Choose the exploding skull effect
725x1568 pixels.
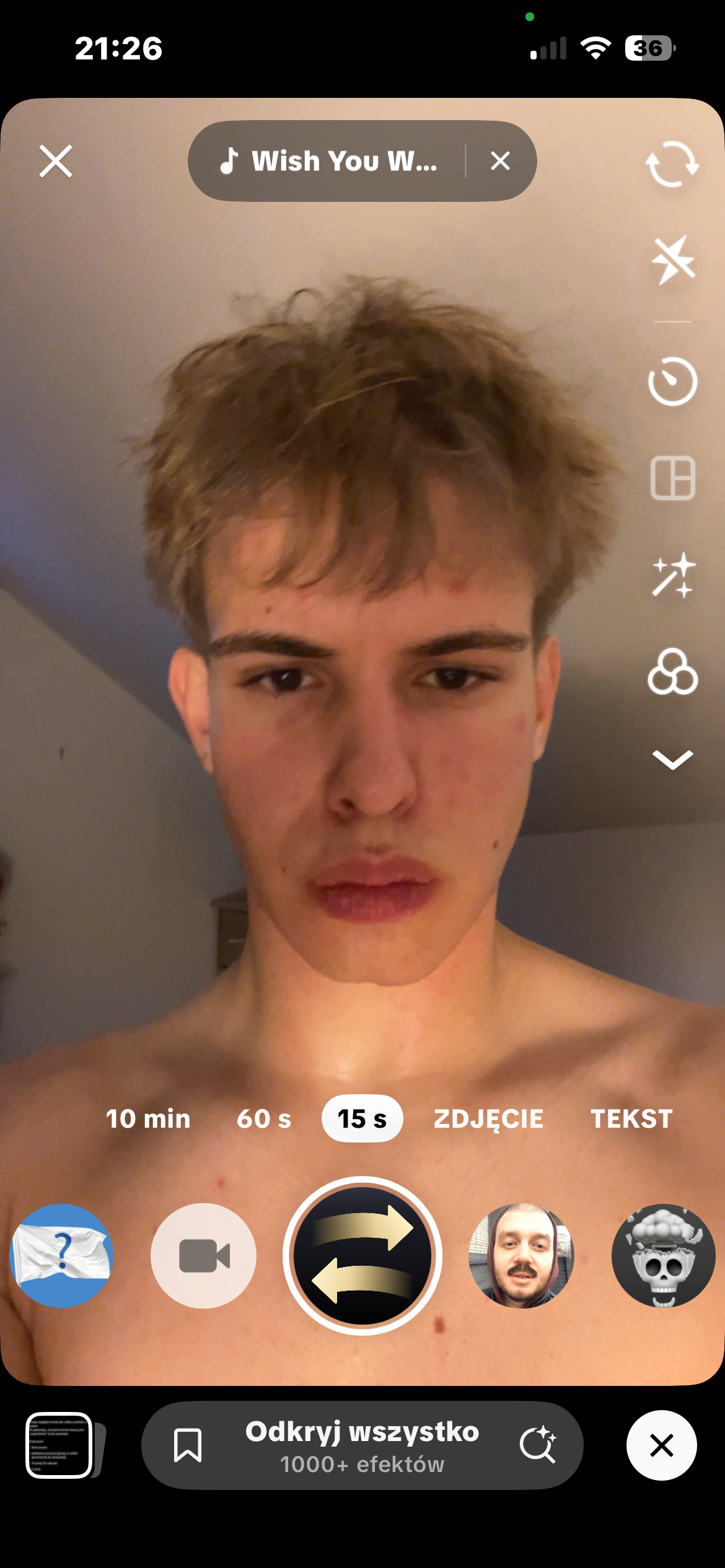pyautogui.click(x=663, y=1255)
